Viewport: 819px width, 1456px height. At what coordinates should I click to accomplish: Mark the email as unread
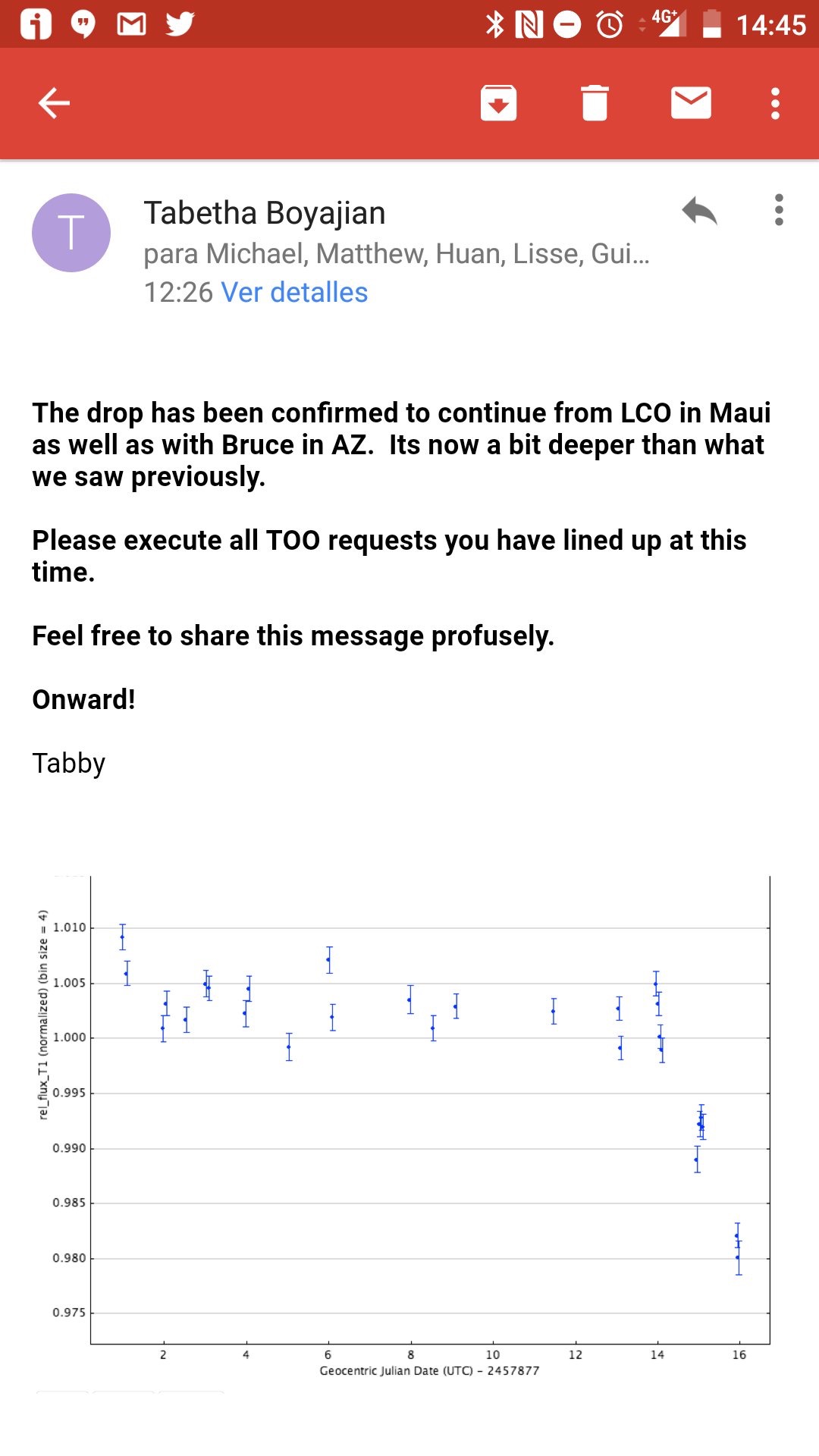(x=691, y=103)
